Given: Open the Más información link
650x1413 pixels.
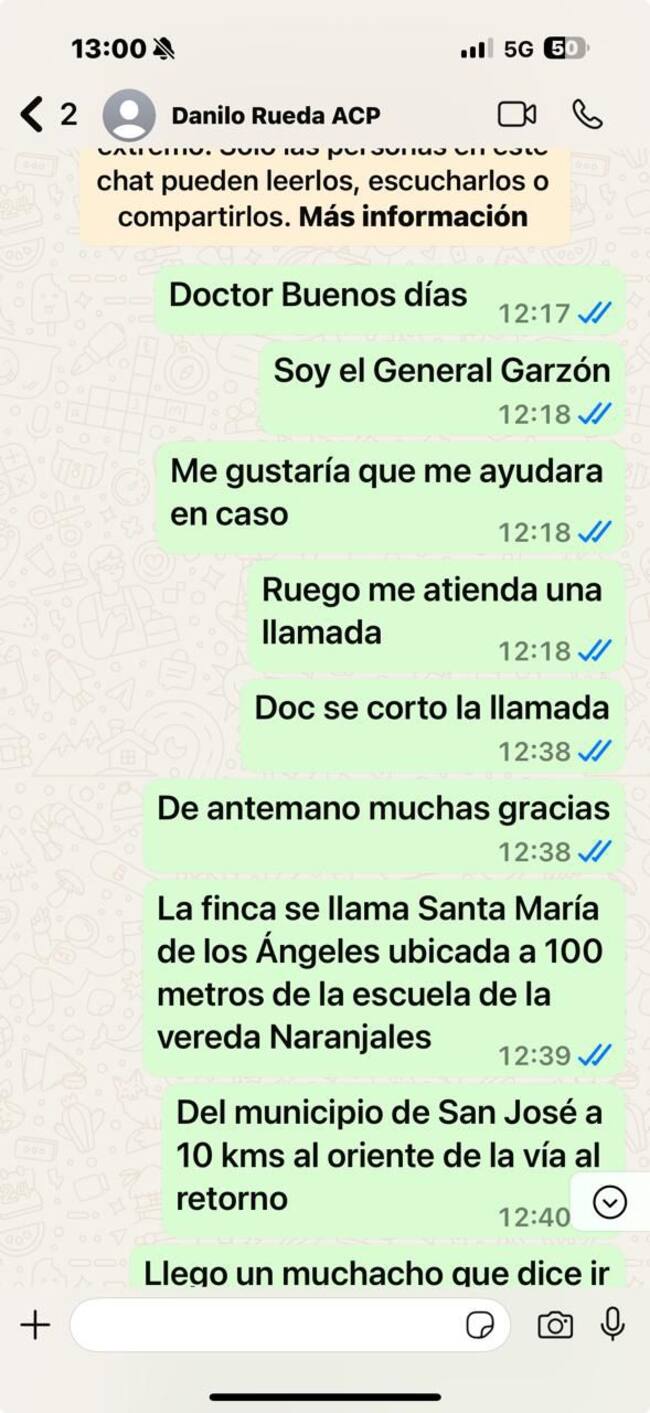Looking at the screenshot, I should (x=413, y=216).
